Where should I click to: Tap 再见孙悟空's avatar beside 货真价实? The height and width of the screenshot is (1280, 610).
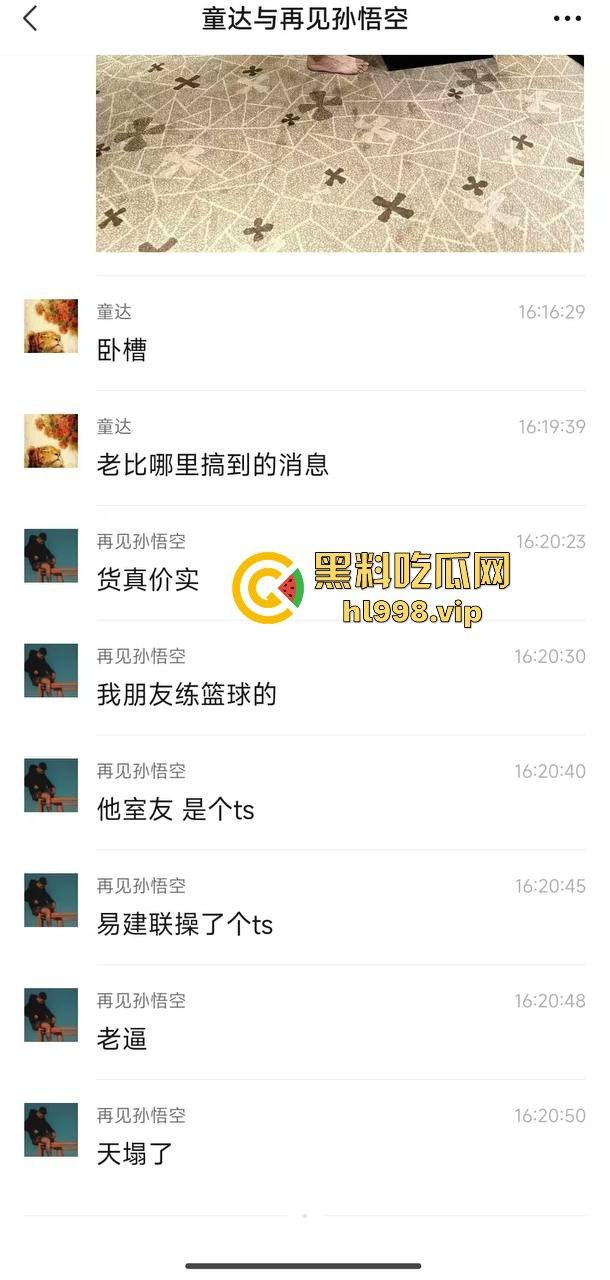coord(51,556)
